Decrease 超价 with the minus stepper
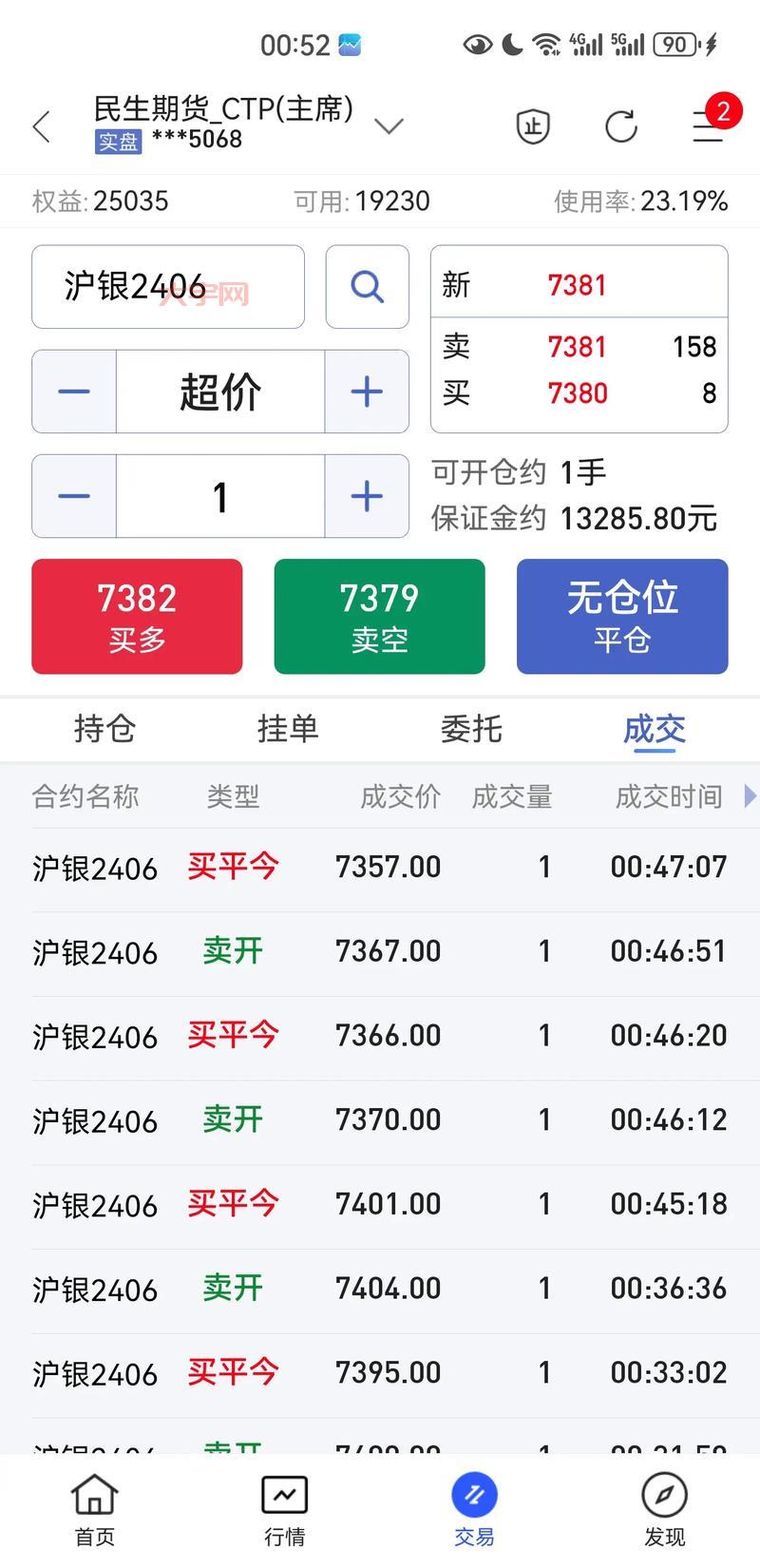Image resolution: width=760 pixels, height=1568 pixels. pos(73,392)
